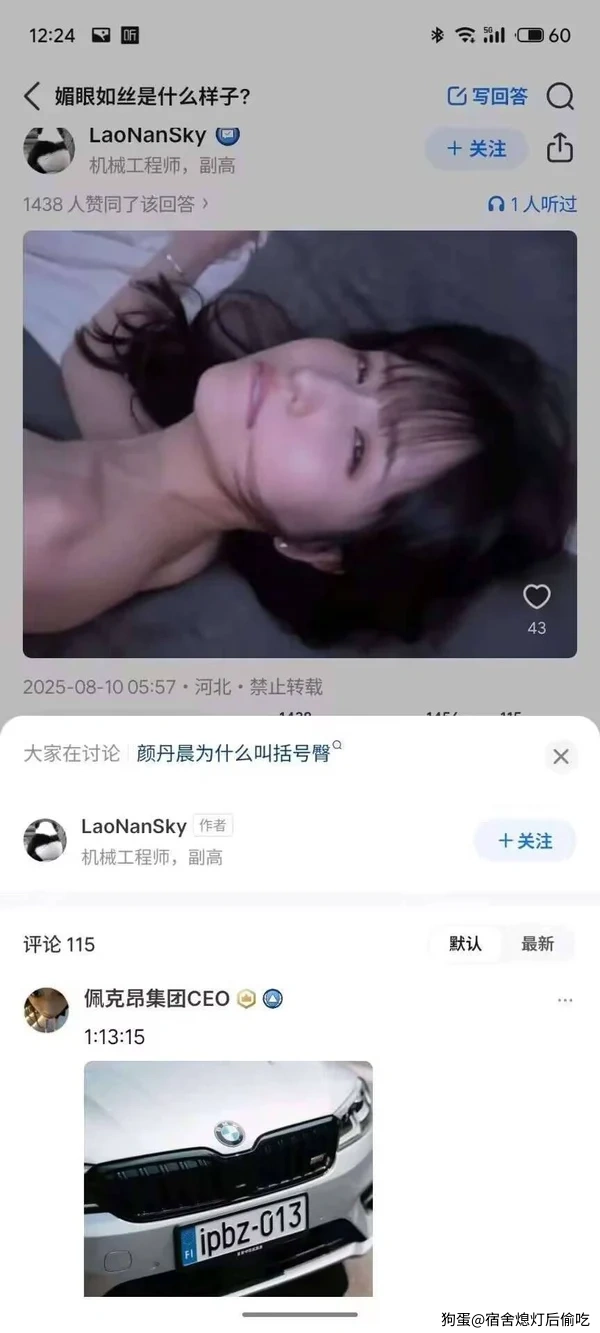
Task: Follow LaoNanSky from the comments sheet
Action: tap(525, 841)
